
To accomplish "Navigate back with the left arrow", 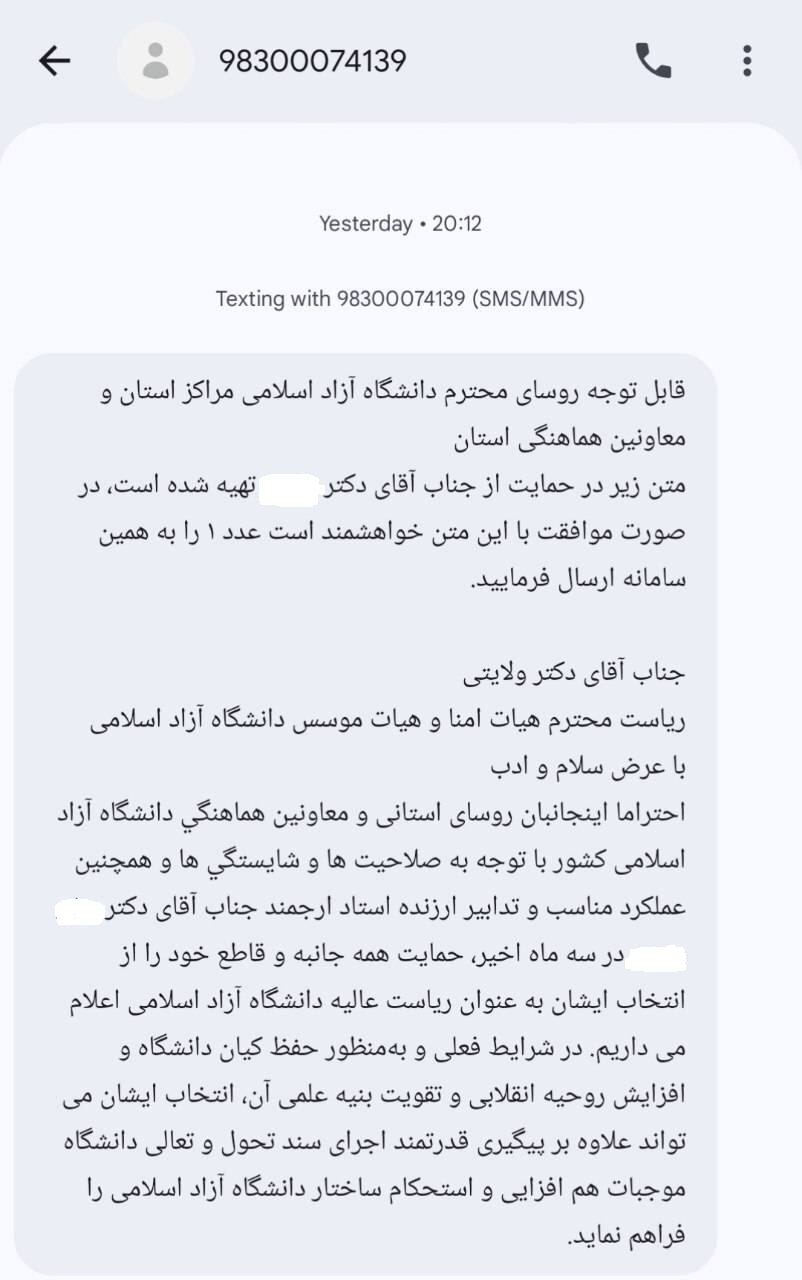I will 55,61.
